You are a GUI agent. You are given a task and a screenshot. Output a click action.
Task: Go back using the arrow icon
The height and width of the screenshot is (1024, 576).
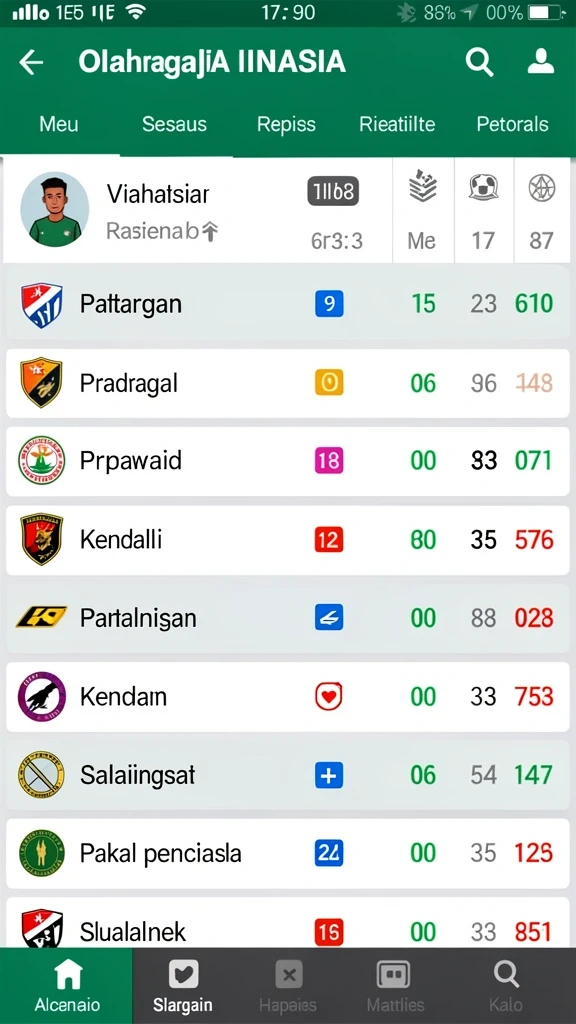pos(31,63)
